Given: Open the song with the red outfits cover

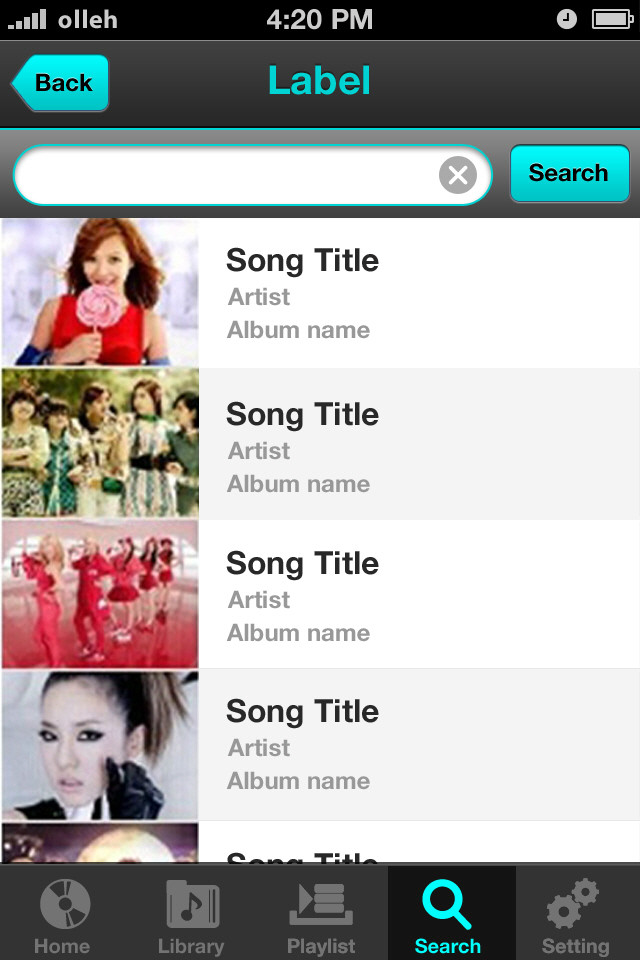Looking at the screenshot, I should (x=320, y=594).
